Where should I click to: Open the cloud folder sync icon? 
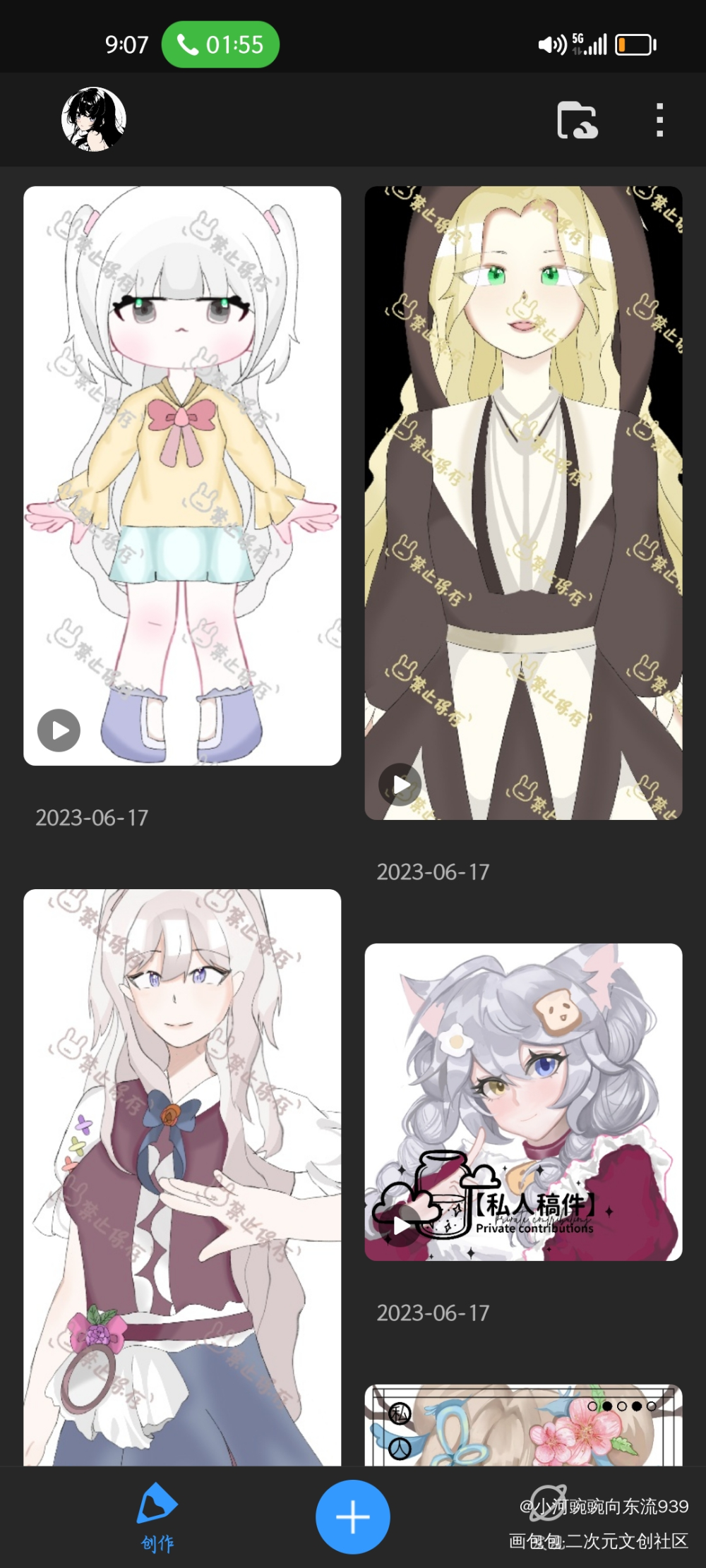(x=578, y=120)
